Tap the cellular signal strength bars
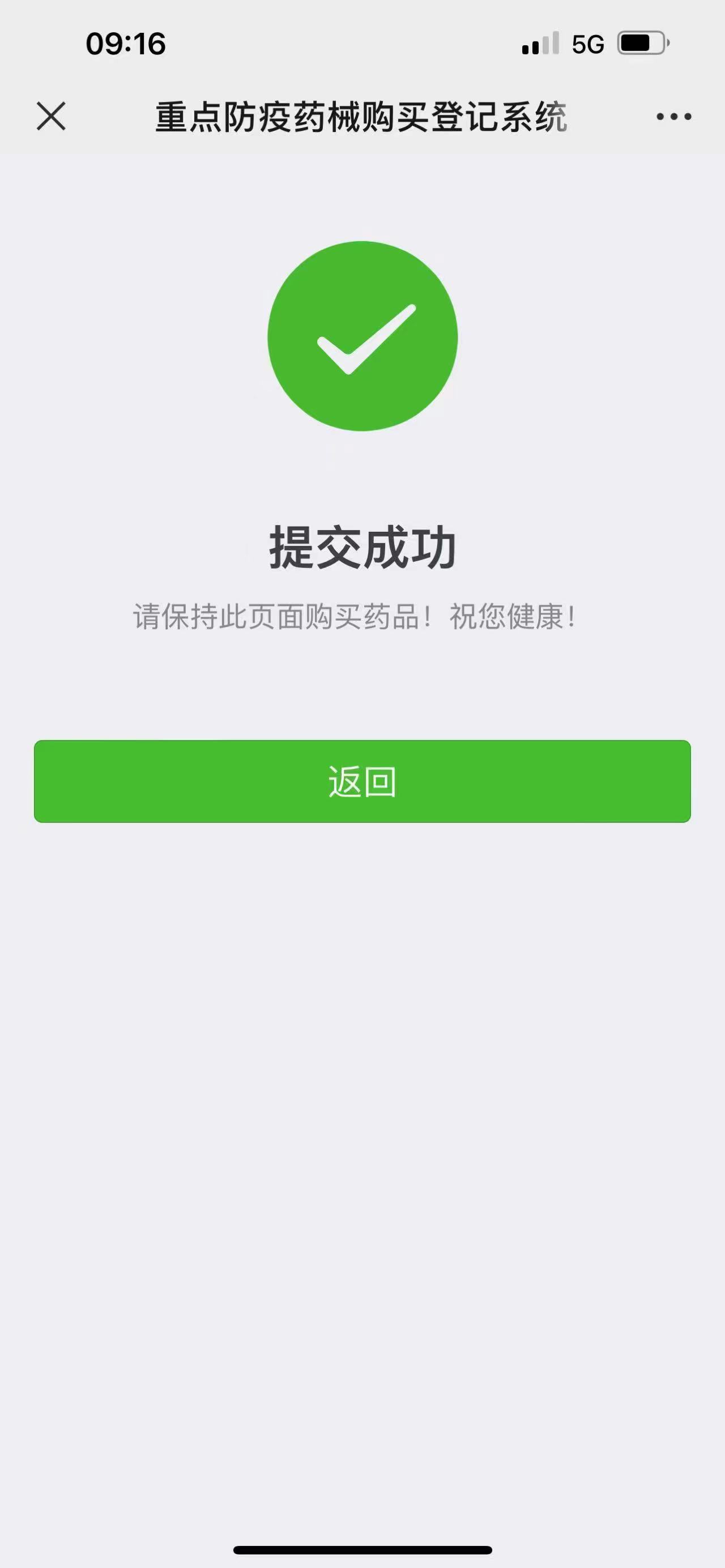Screen dimensions: 725x1568 pyautogui.click(x=540, y=42)
